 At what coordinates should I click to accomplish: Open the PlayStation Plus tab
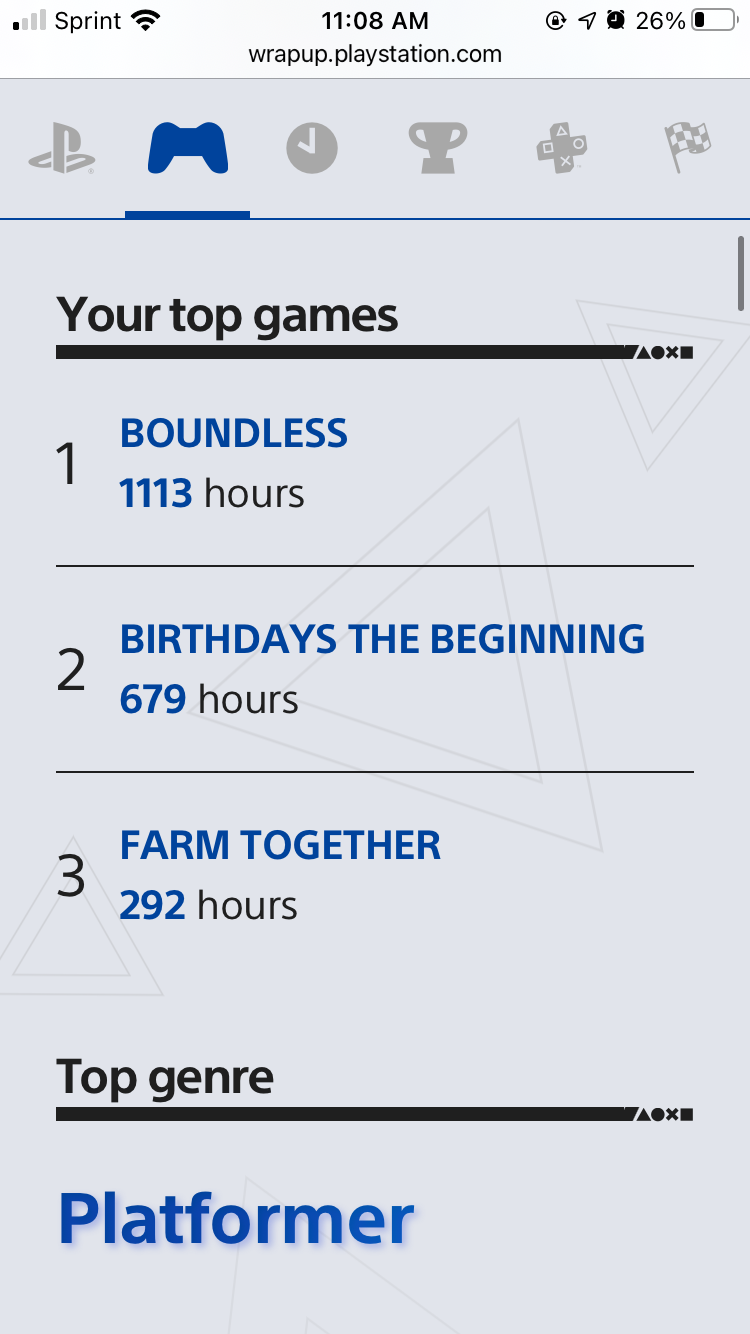tap(561, 149)
